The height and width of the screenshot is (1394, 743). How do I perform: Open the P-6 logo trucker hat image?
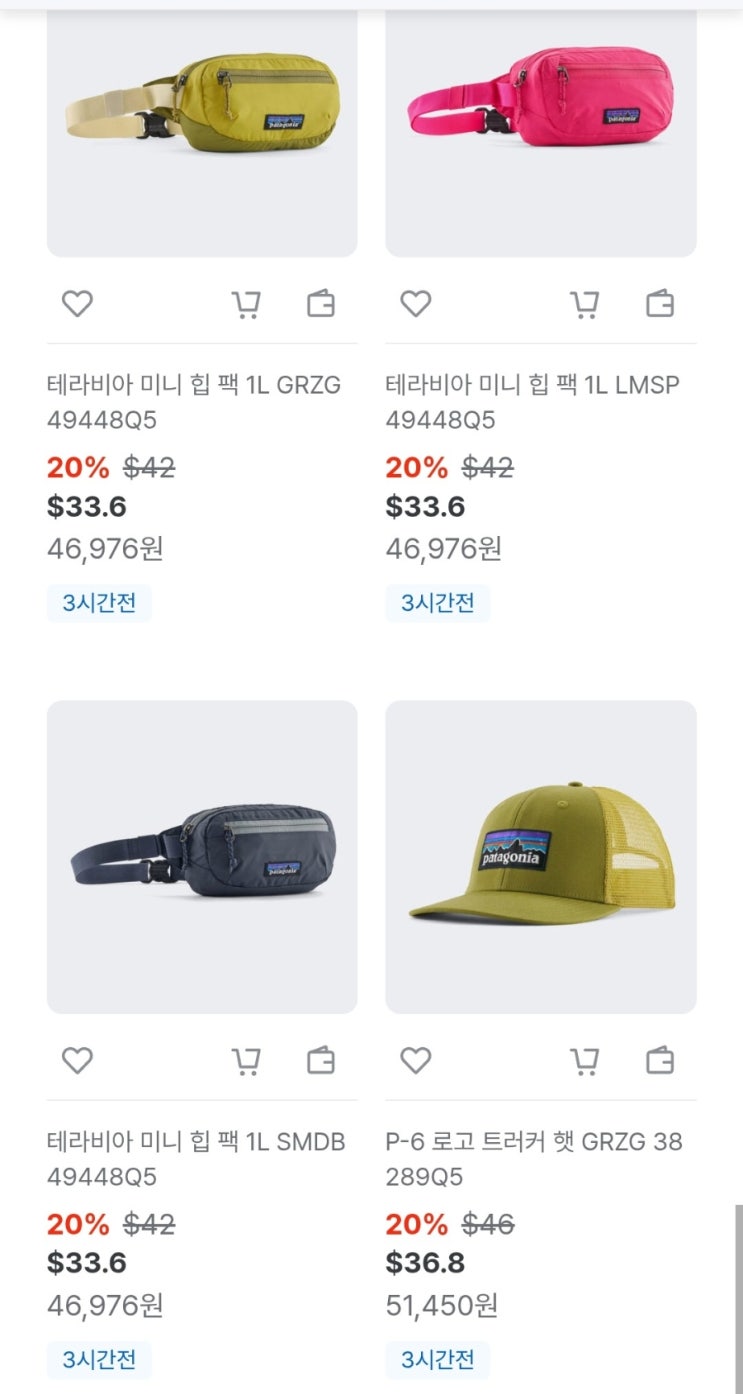(541, 856)
